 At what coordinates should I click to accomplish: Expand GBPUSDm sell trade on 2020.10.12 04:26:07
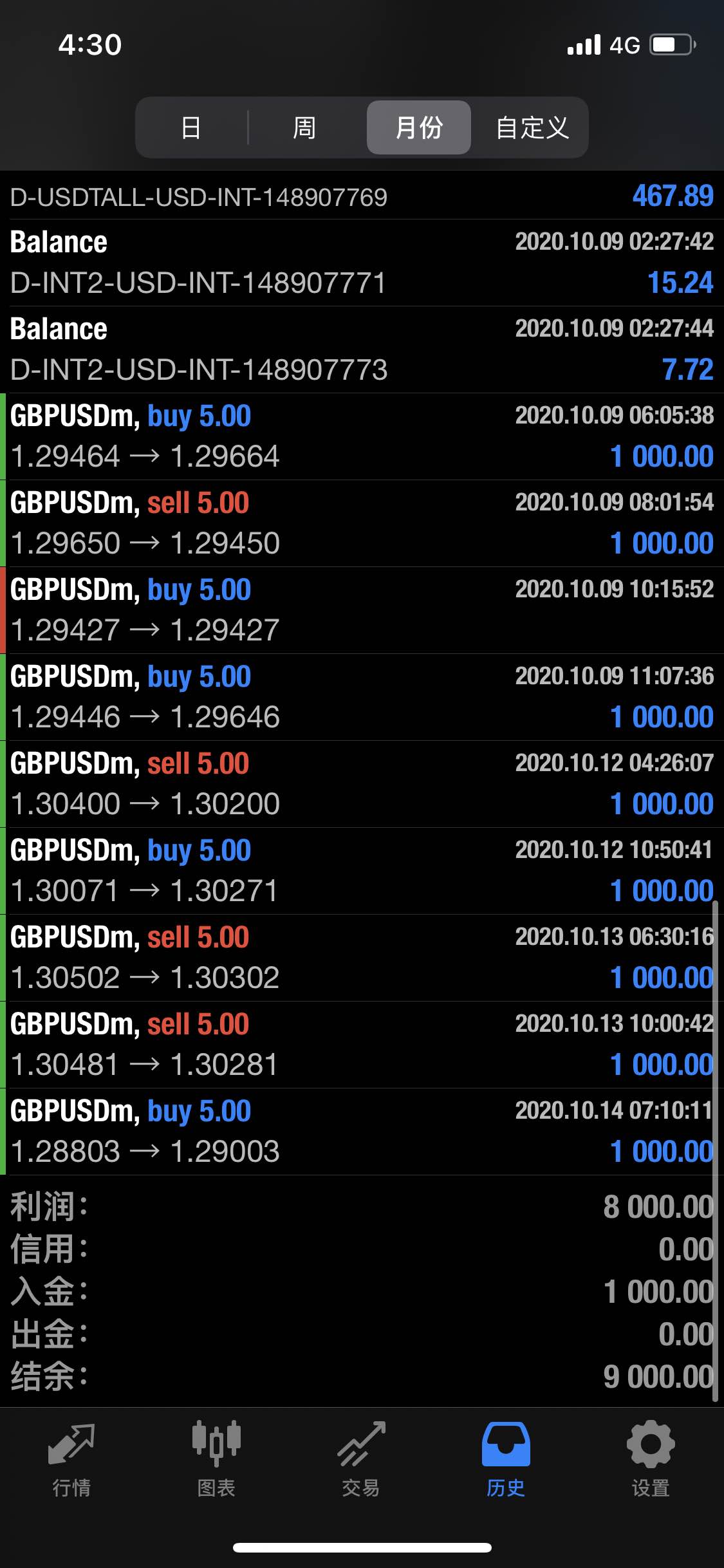pos(362,784)
